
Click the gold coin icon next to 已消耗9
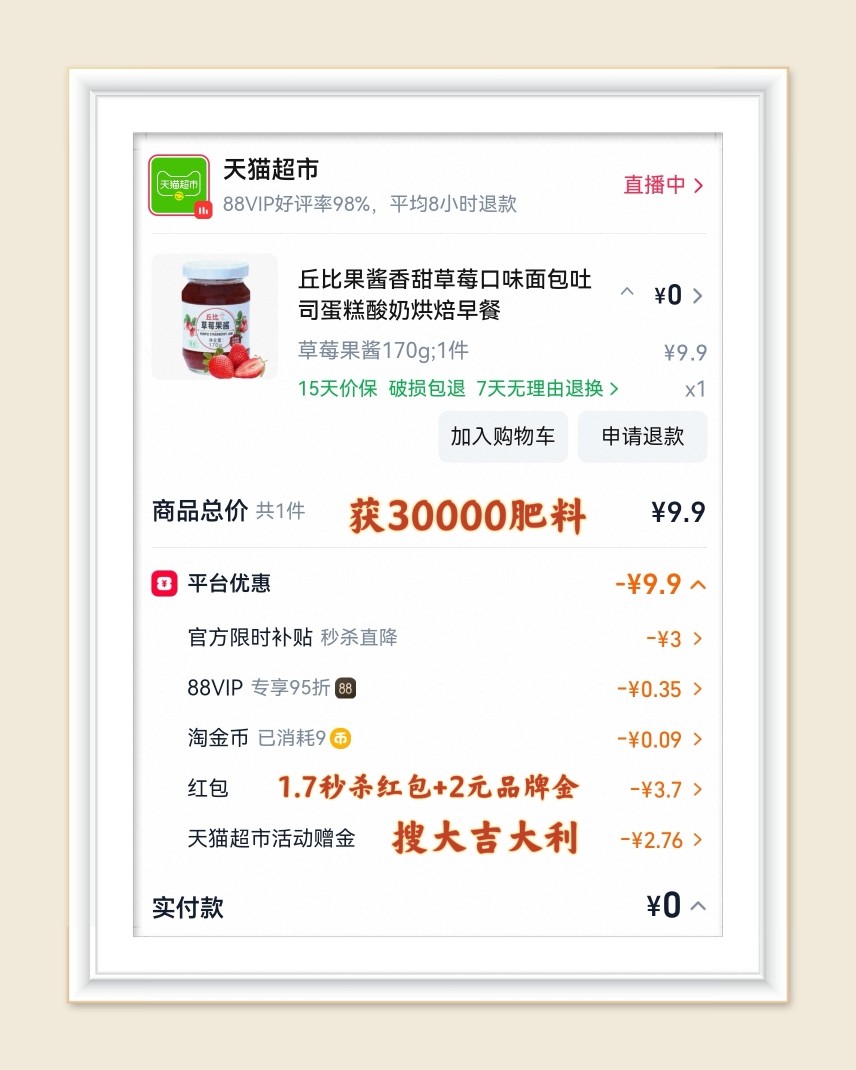342,739
